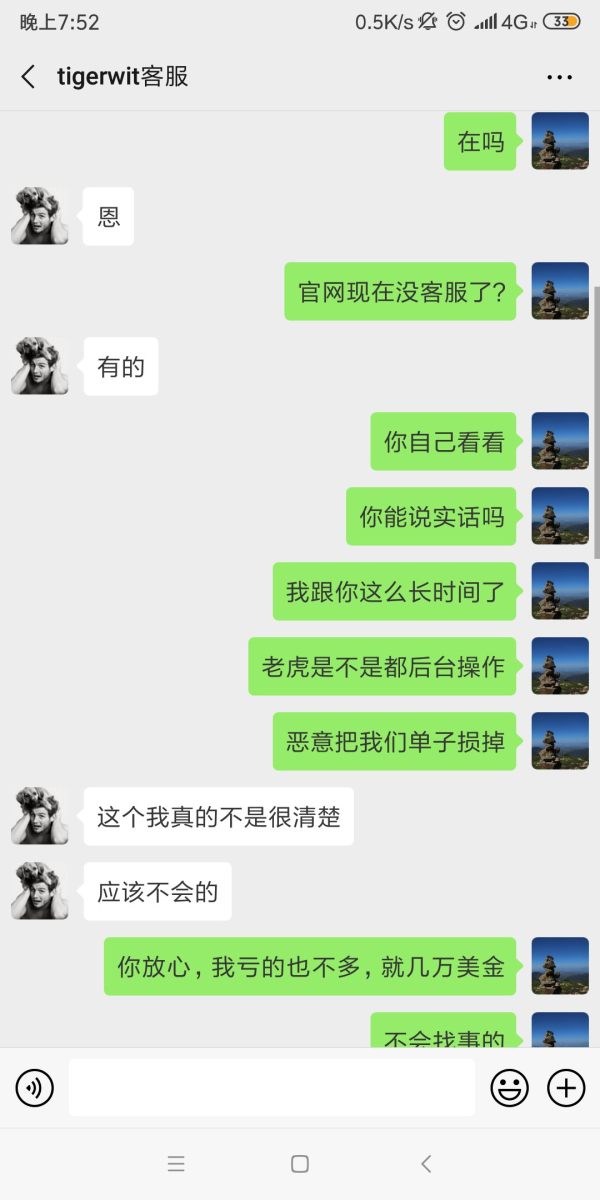Tap system home button
This screenshot has width=600, height=1200.
[x=299, y=1163]
